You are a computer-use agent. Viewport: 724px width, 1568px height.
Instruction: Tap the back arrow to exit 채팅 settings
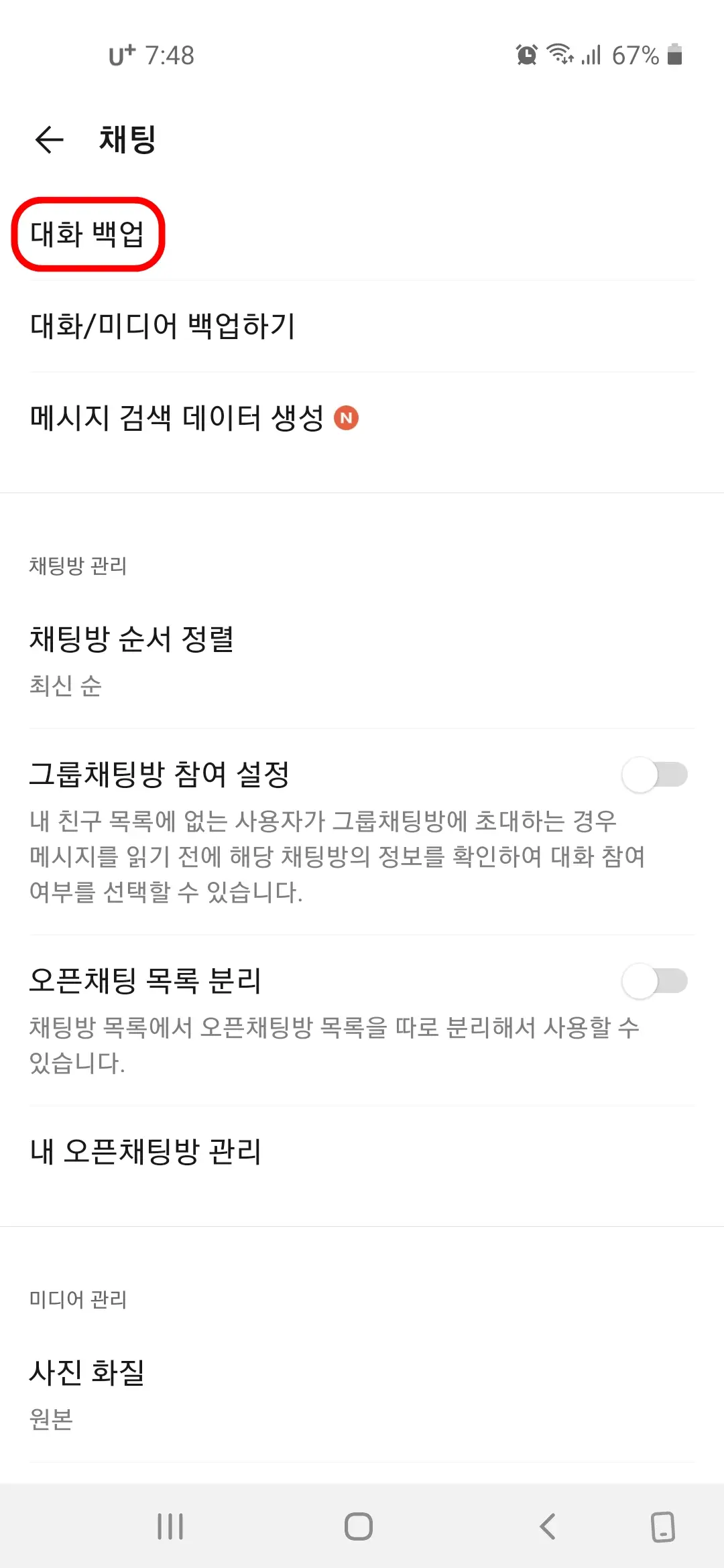pos(49,140)
